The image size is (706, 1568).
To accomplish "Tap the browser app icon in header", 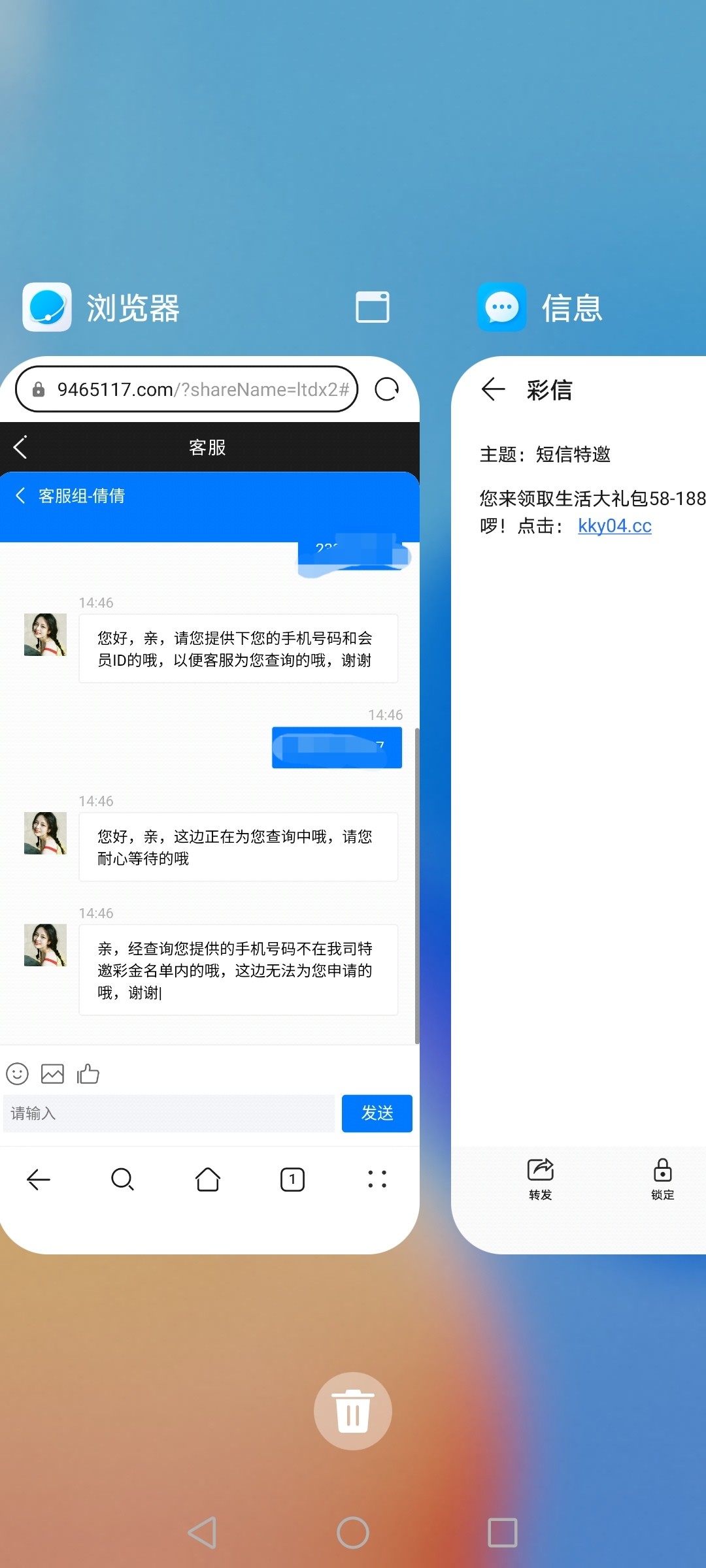I will pos(47,307).
